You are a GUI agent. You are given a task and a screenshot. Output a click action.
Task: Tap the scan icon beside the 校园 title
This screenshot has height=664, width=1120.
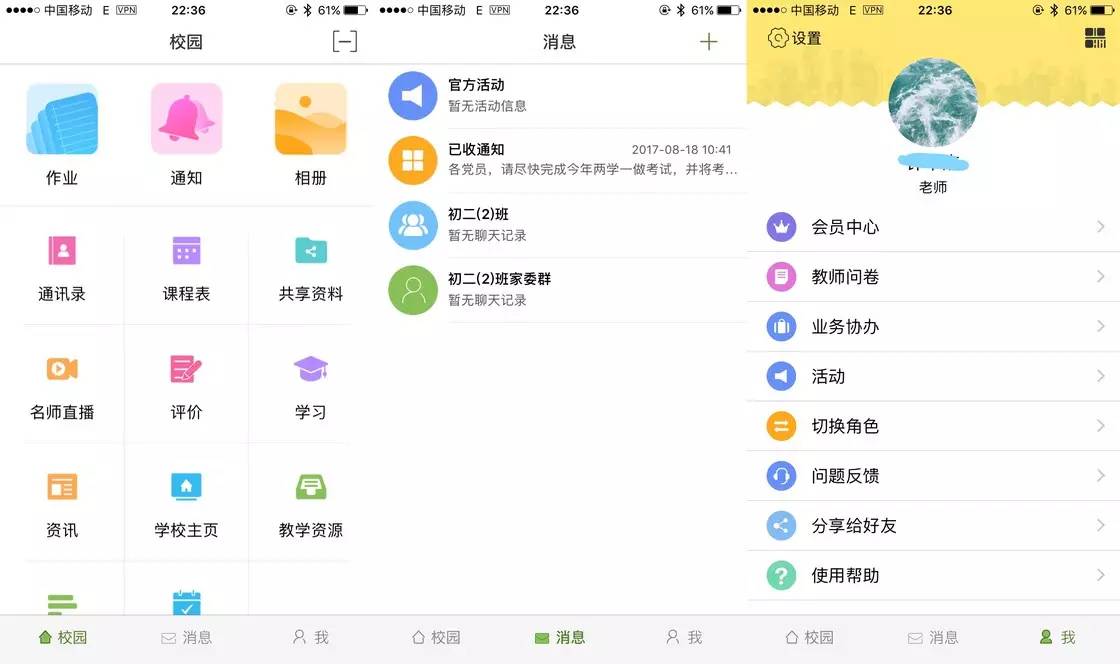click(345, 42)
